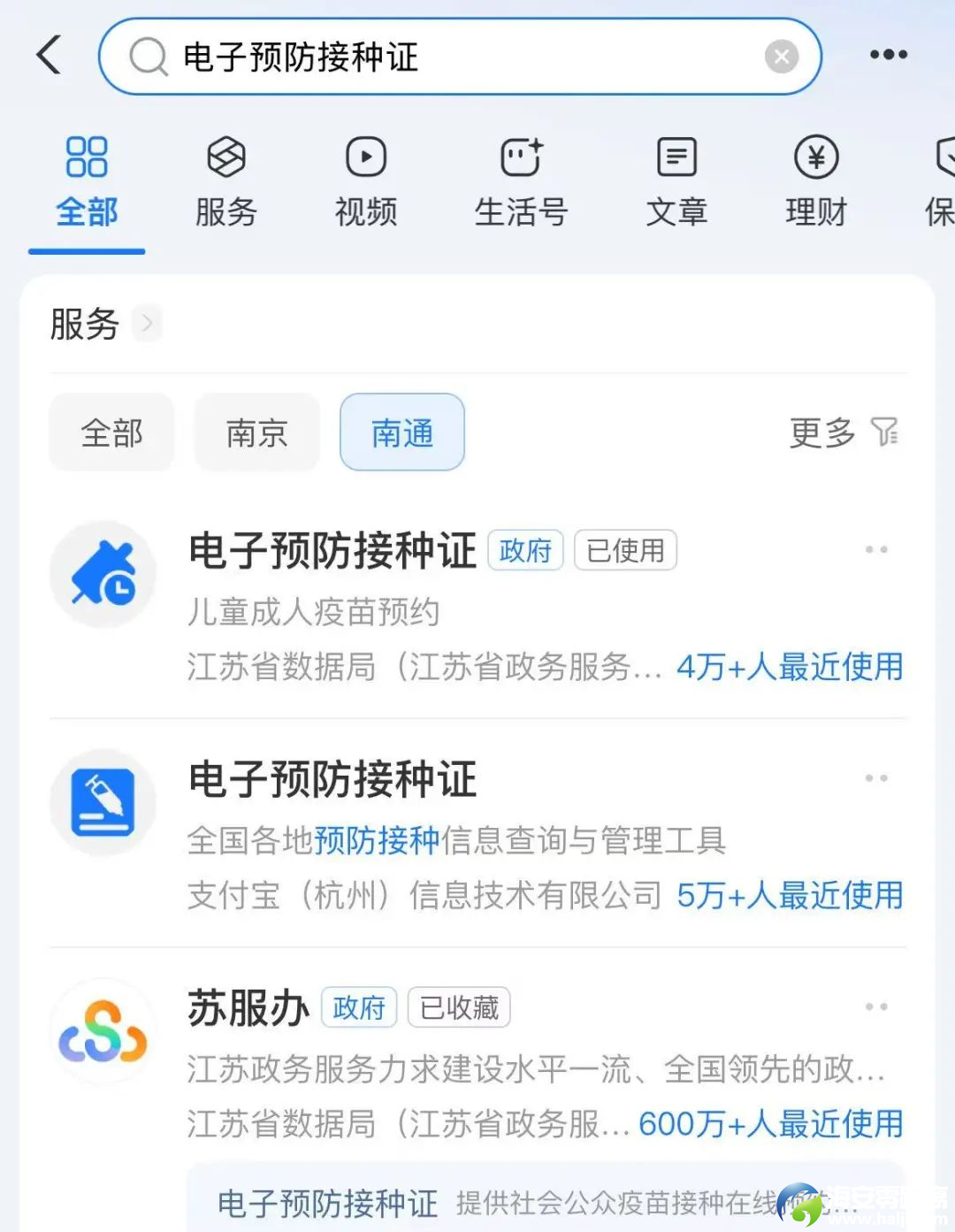Select the 全部 city filter chip

[111, 432]
